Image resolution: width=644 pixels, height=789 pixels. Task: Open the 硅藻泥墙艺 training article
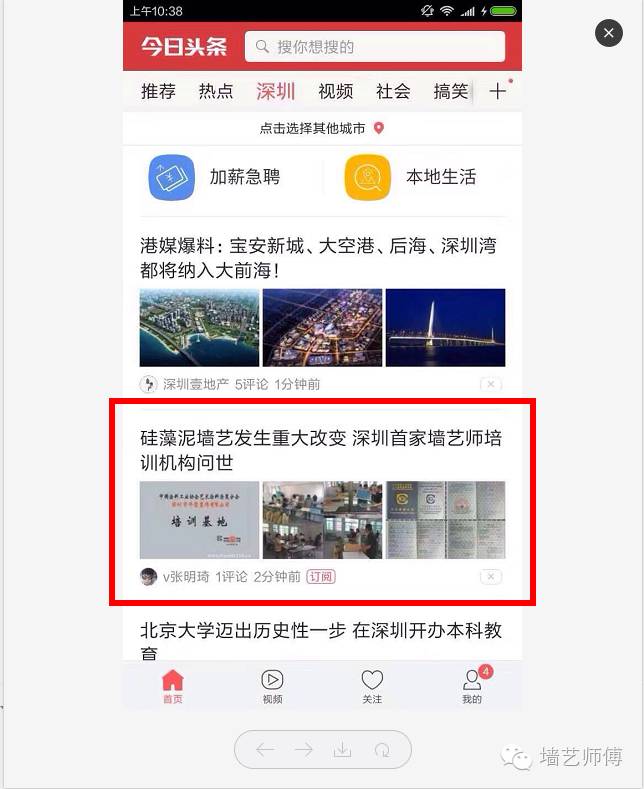pos(321,451)
